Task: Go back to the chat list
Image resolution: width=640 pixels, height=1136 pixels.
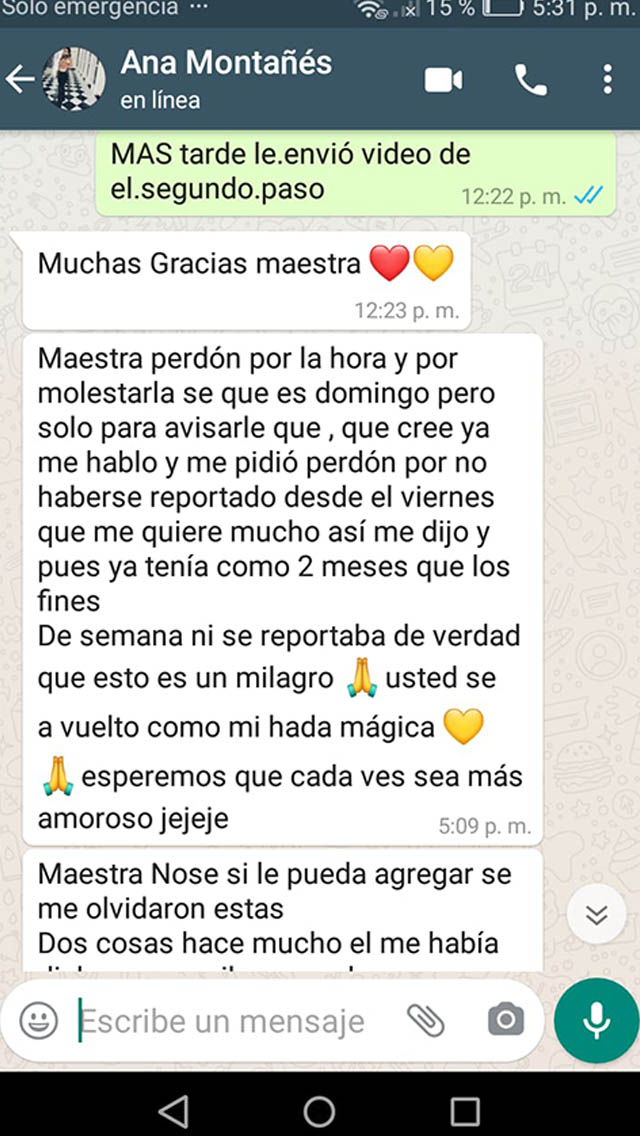Action: 20,80
